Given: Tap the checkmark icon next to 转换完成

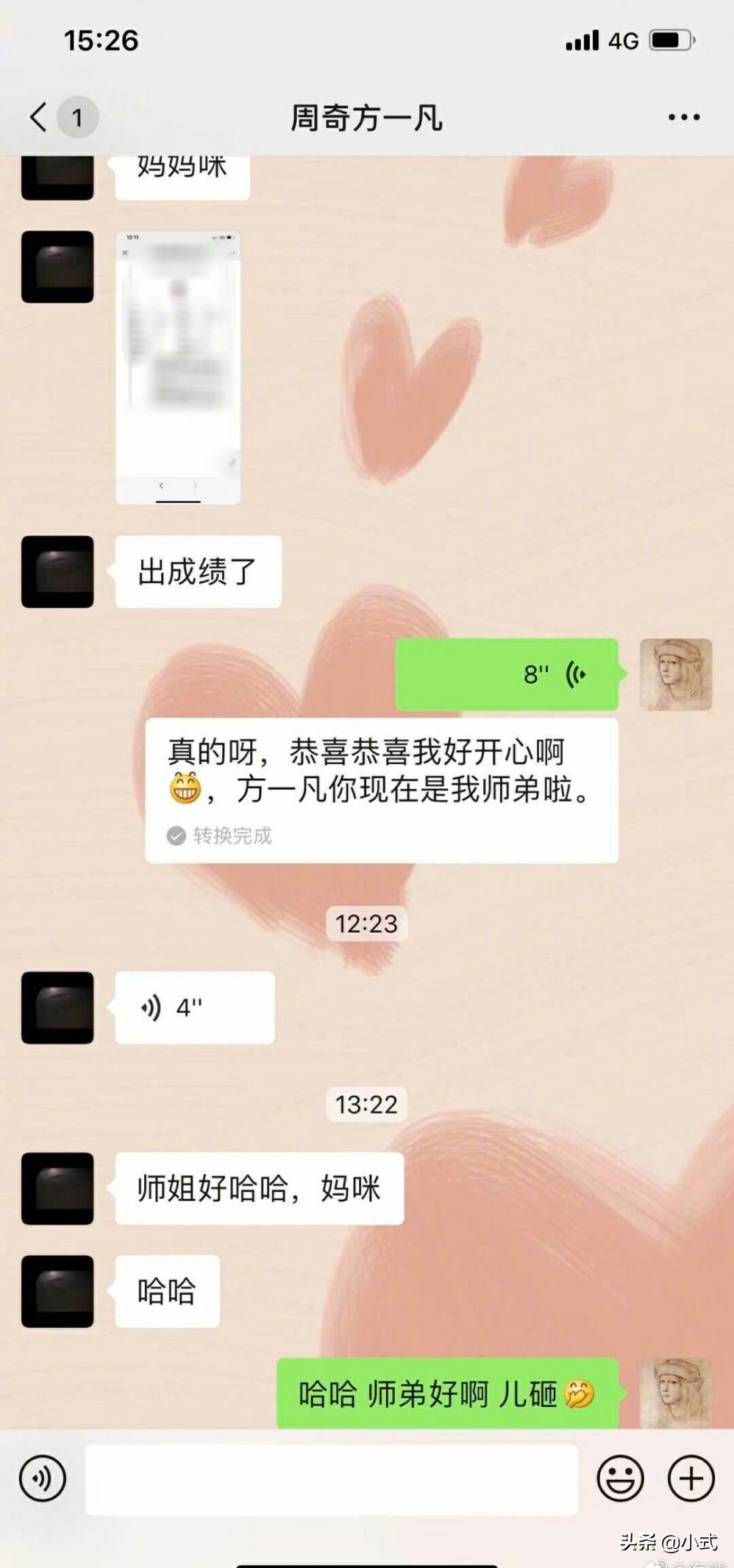Looking at the screenshot, I should pyautogui.click(x=175, y=835).
